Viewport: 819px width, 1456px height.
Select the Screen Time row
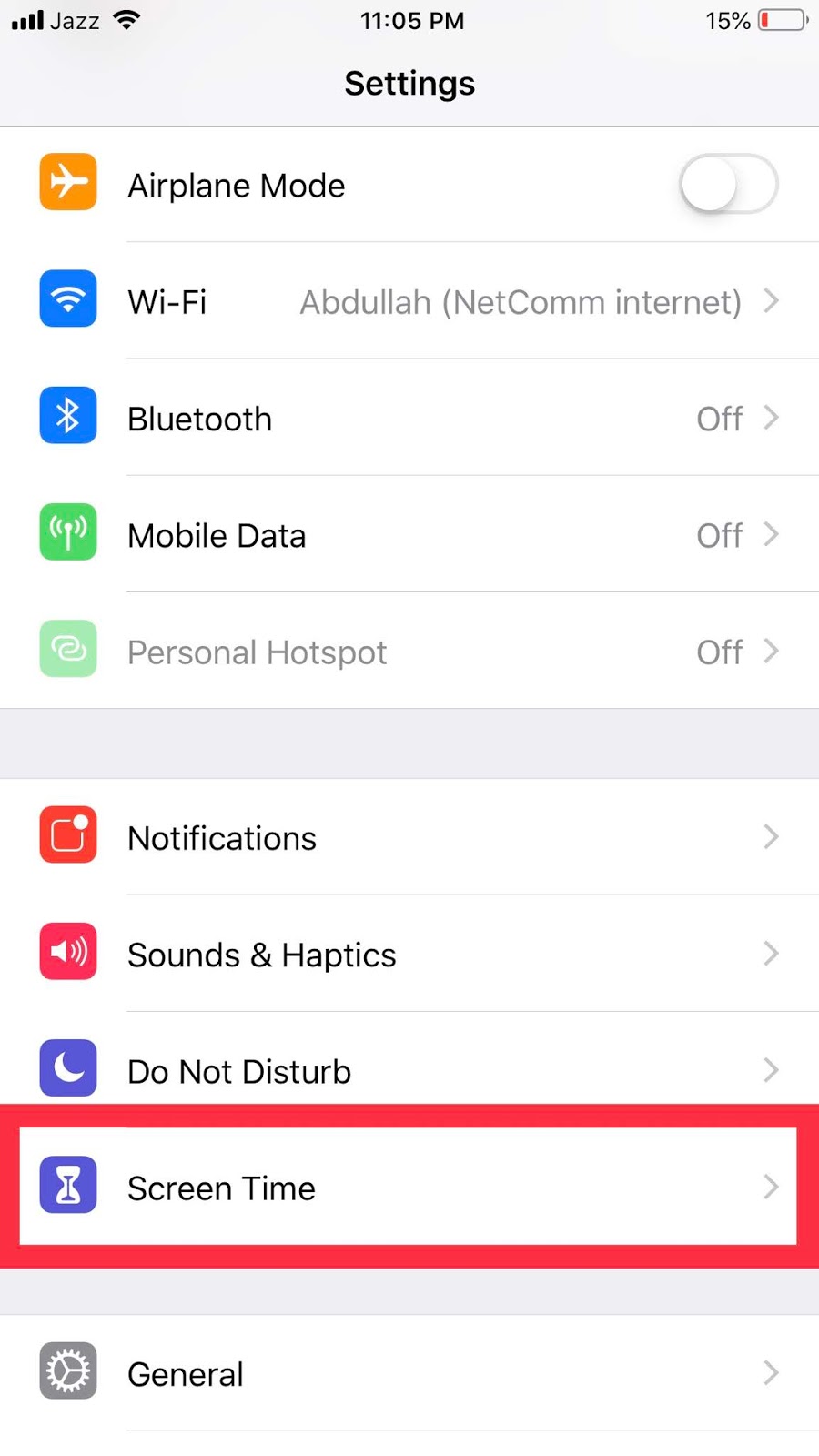[x=409, y=1188]
